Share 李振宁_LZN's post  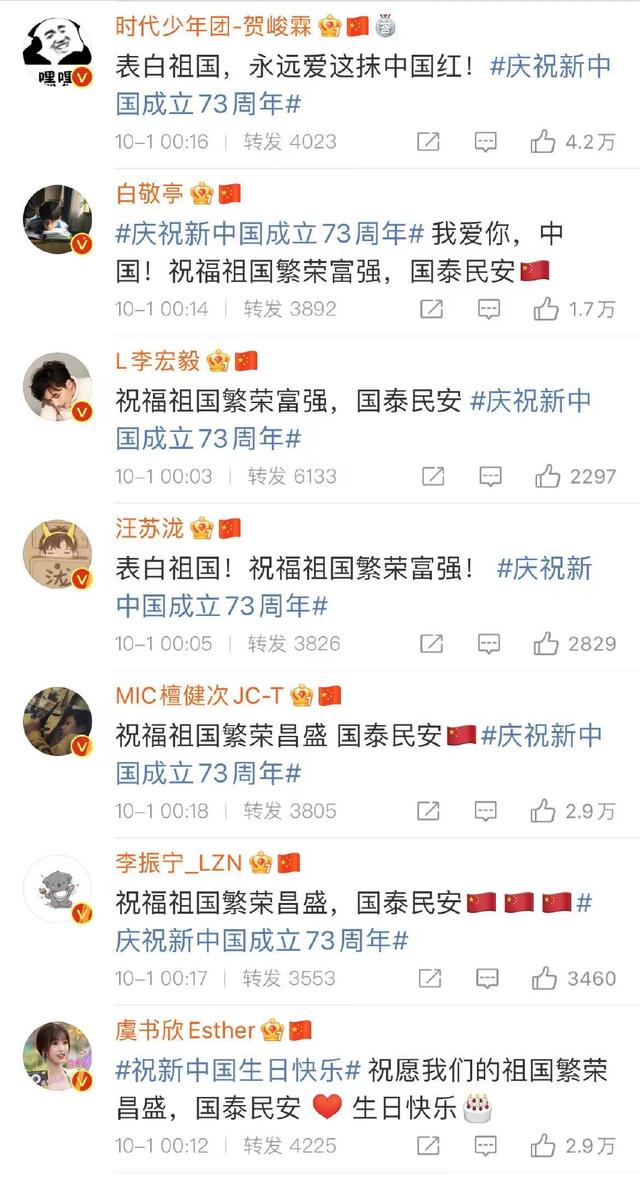[x=430, y=978]
